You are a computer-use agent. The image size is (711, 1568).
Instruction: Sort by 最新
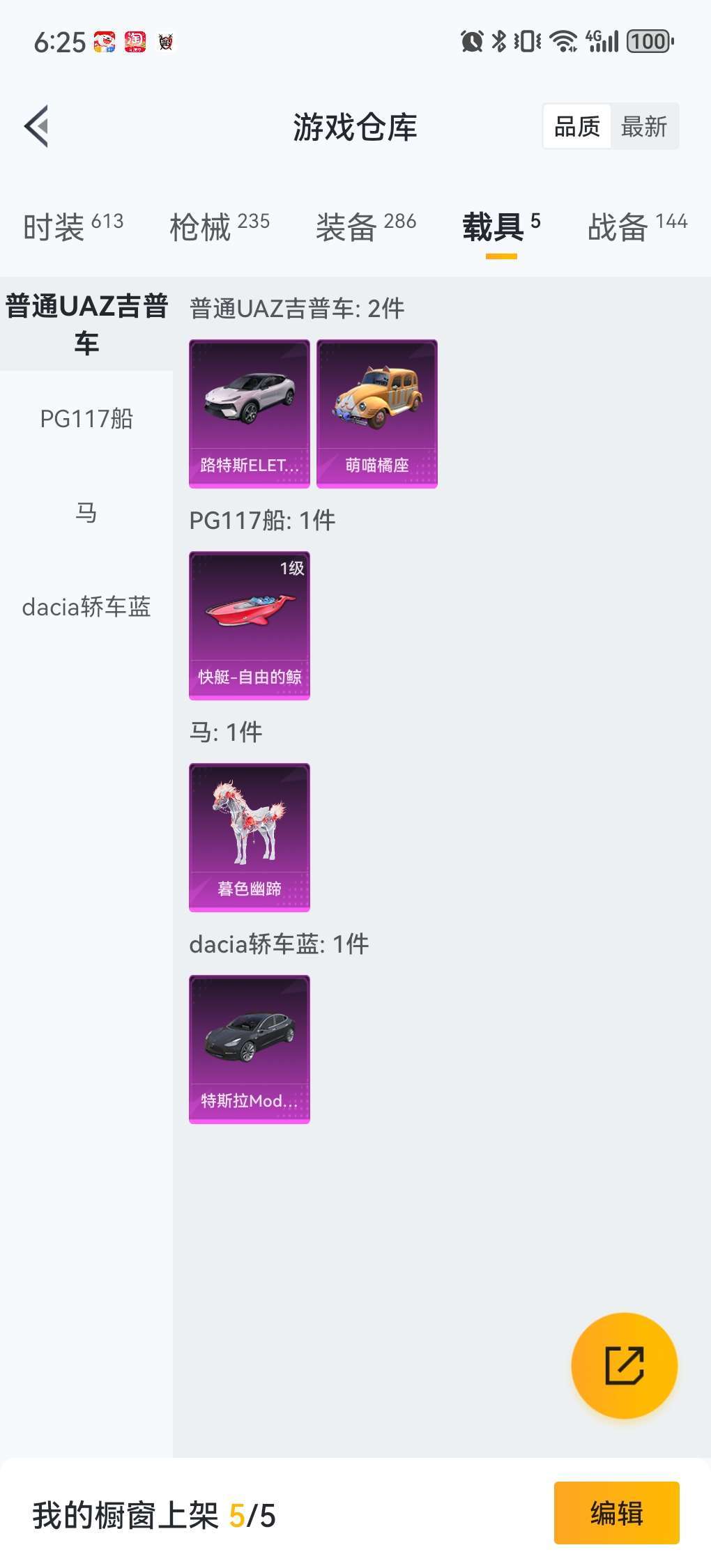coord(643,126)
